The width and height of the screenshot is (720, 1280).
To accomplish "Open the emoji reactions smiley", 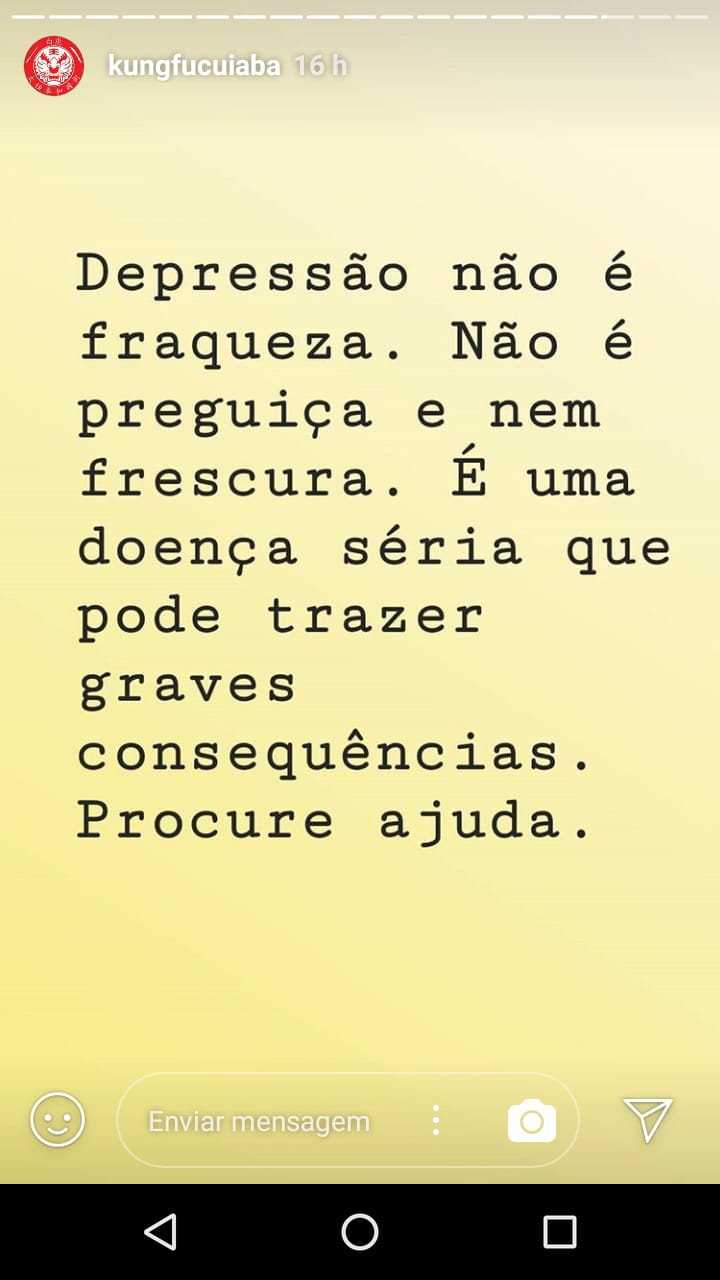I will (58, 1119).
